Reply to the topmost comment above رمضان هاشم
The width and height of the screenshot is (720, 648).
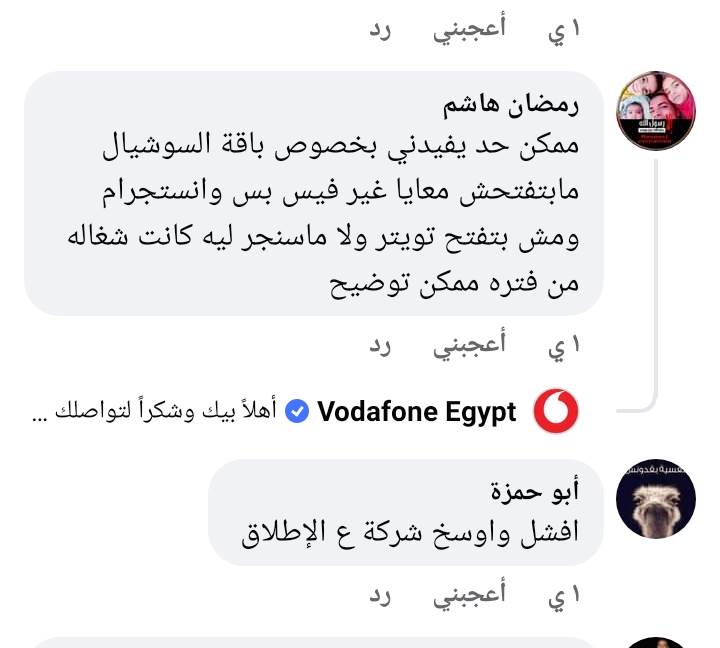pyautogui.click(x=380, y=30)
